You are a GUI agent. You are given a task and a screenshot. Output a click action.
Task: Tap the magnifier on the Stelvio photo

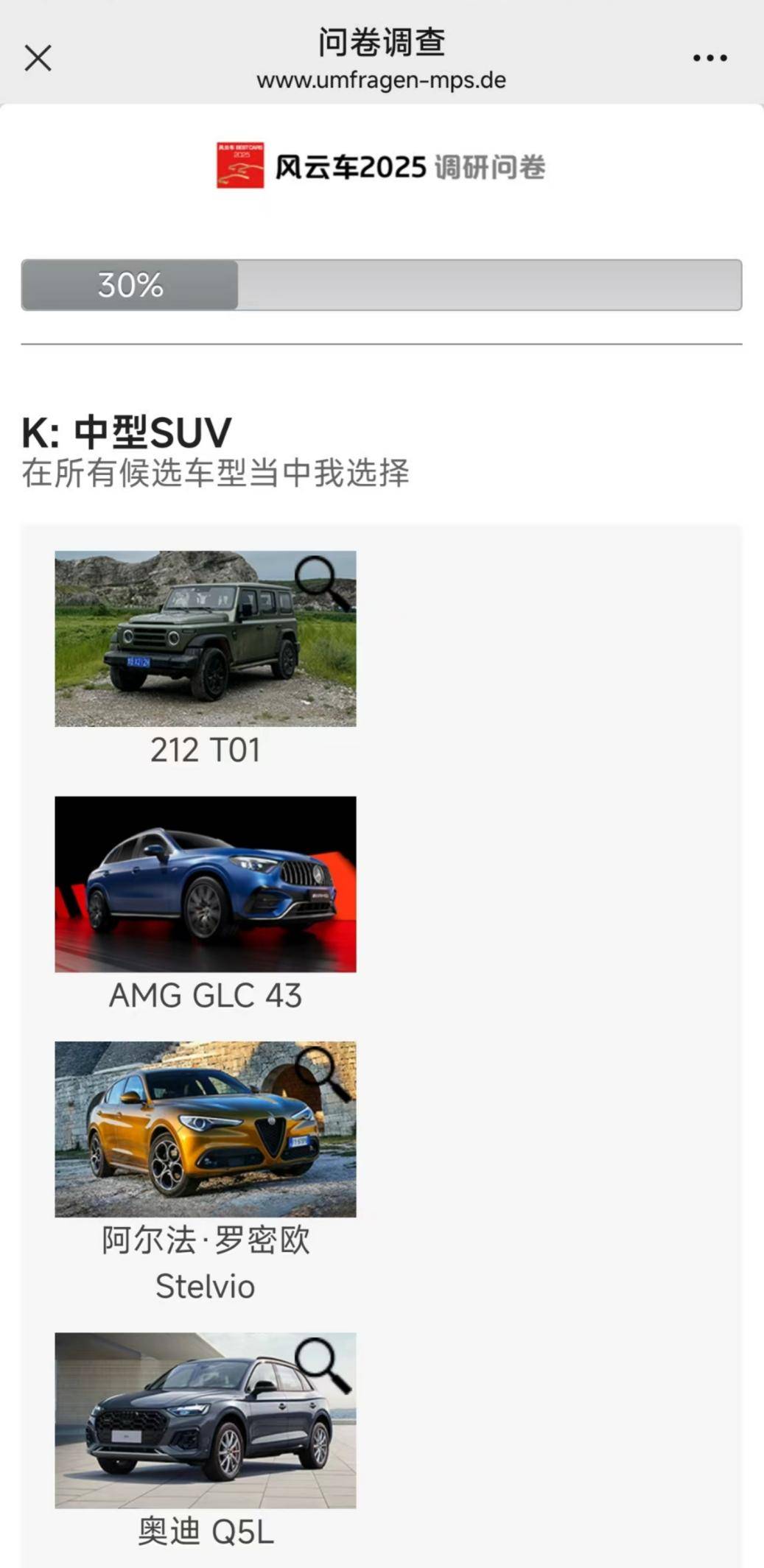322,1073
